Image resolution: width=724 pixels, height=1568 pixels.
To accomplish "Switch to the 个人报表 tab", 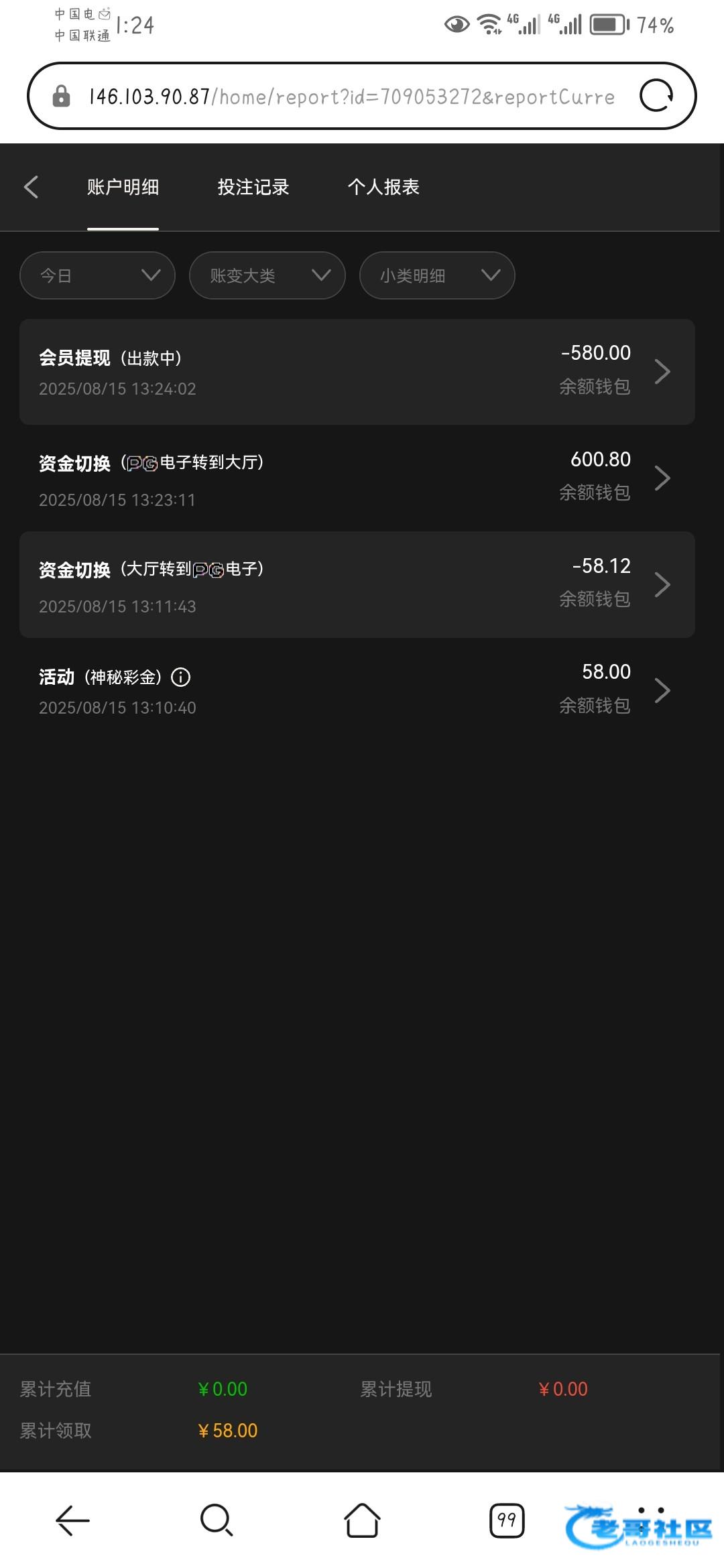I will (x=383, y=187).
